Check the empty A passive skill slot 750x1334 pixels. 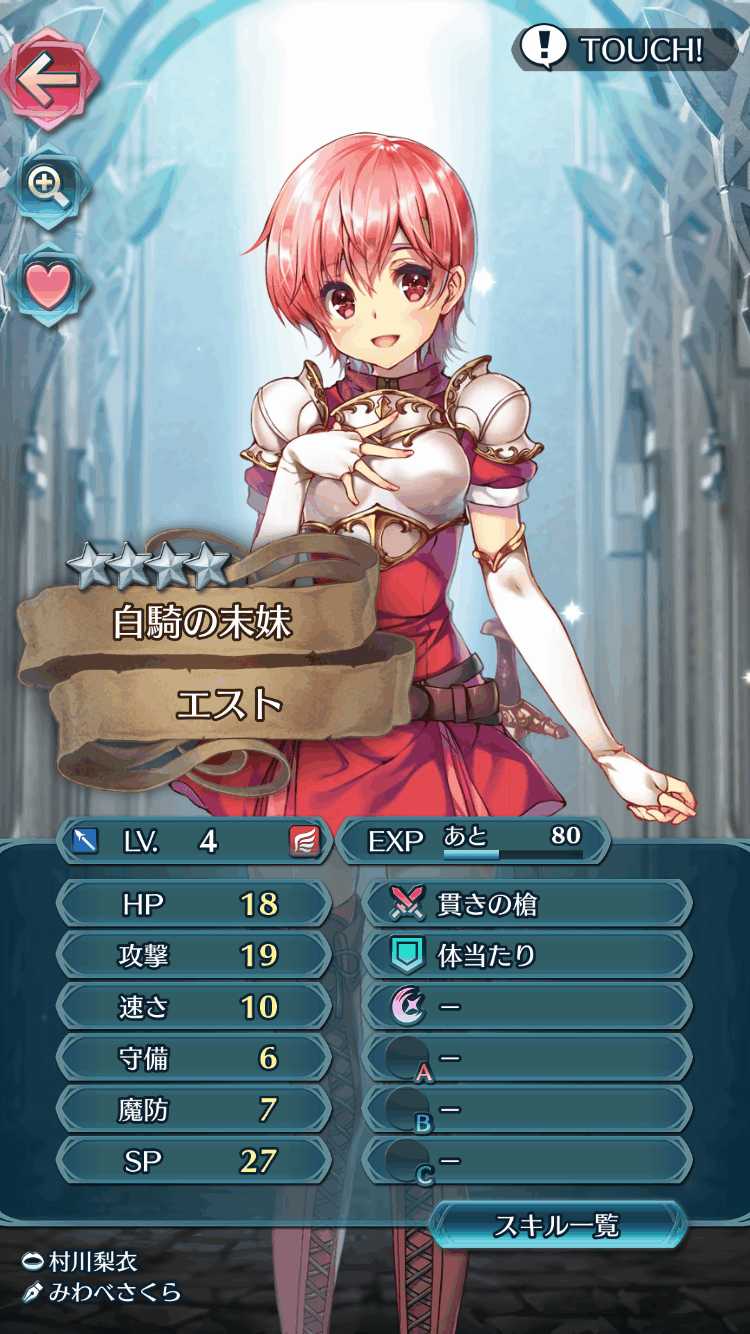pyautogui.click(x=528, y=1058)
